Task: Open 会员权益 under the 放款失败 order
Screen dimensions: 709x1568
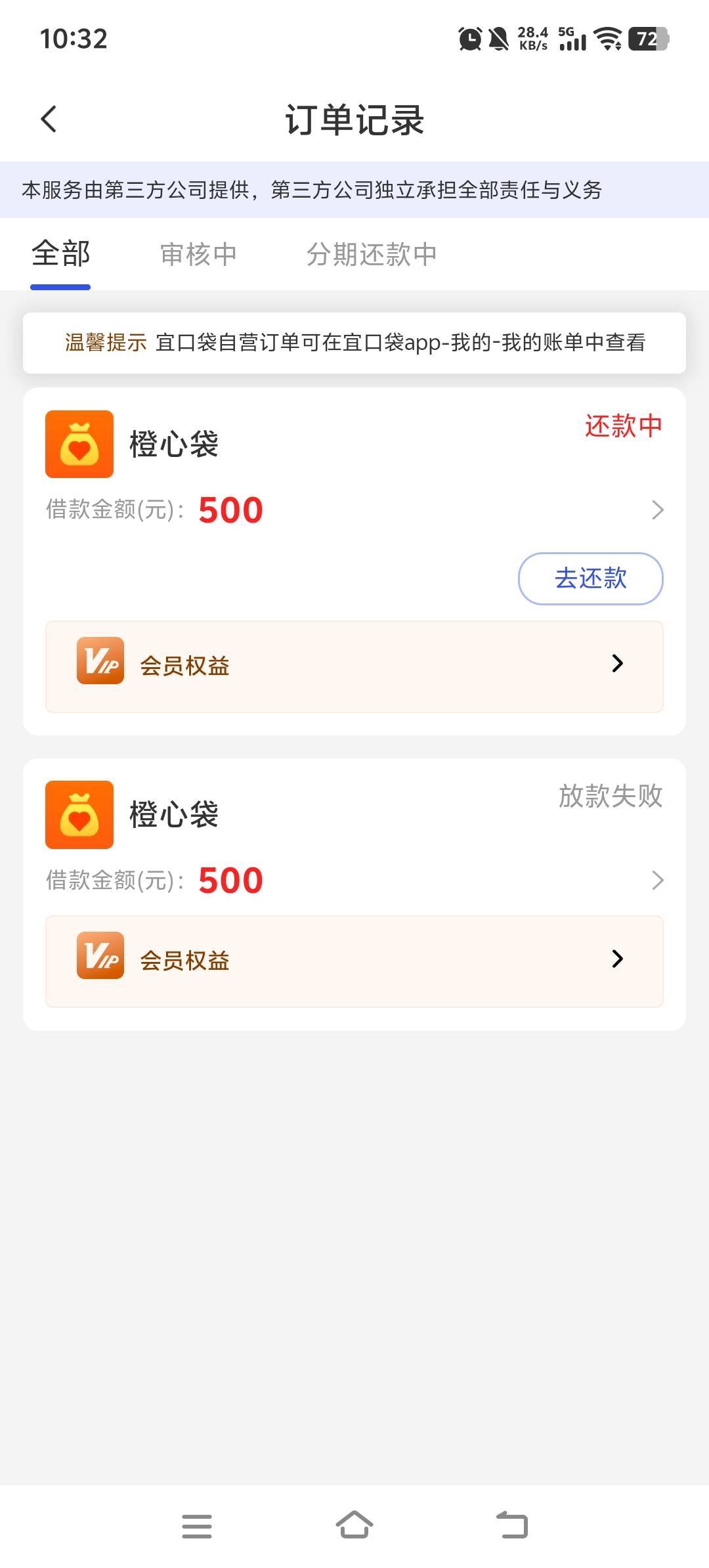Action: pyautogui.click(x=354, y=961)
